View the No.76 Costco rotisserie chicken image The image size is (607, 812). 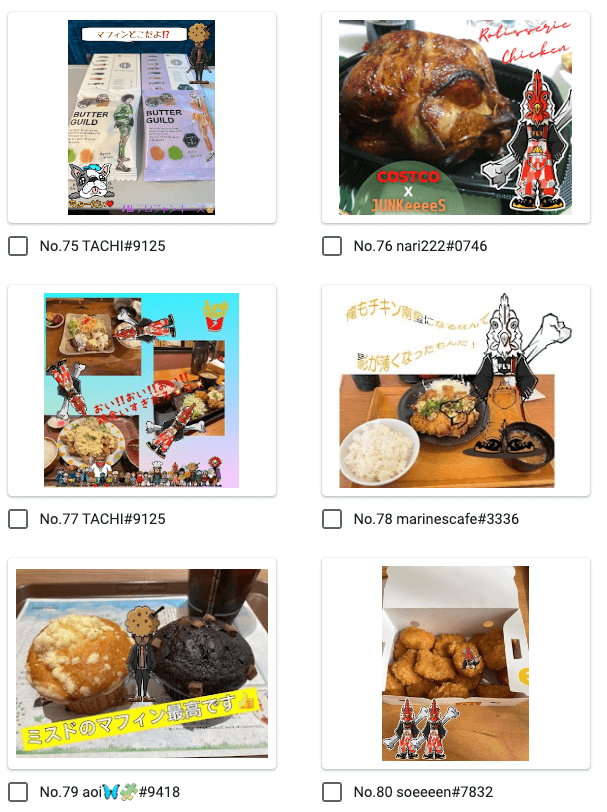(455, 117)
